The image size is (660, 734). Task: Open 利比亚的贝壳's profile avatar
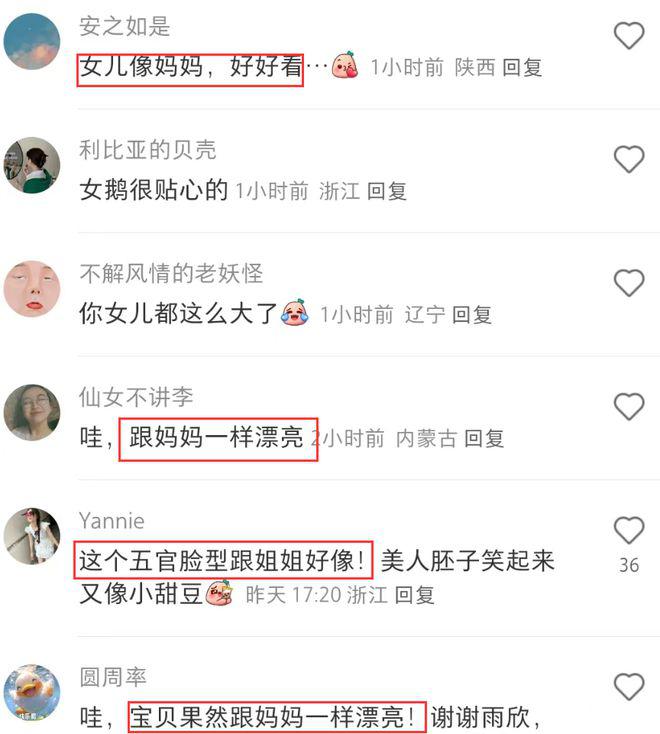click(32, 165)
